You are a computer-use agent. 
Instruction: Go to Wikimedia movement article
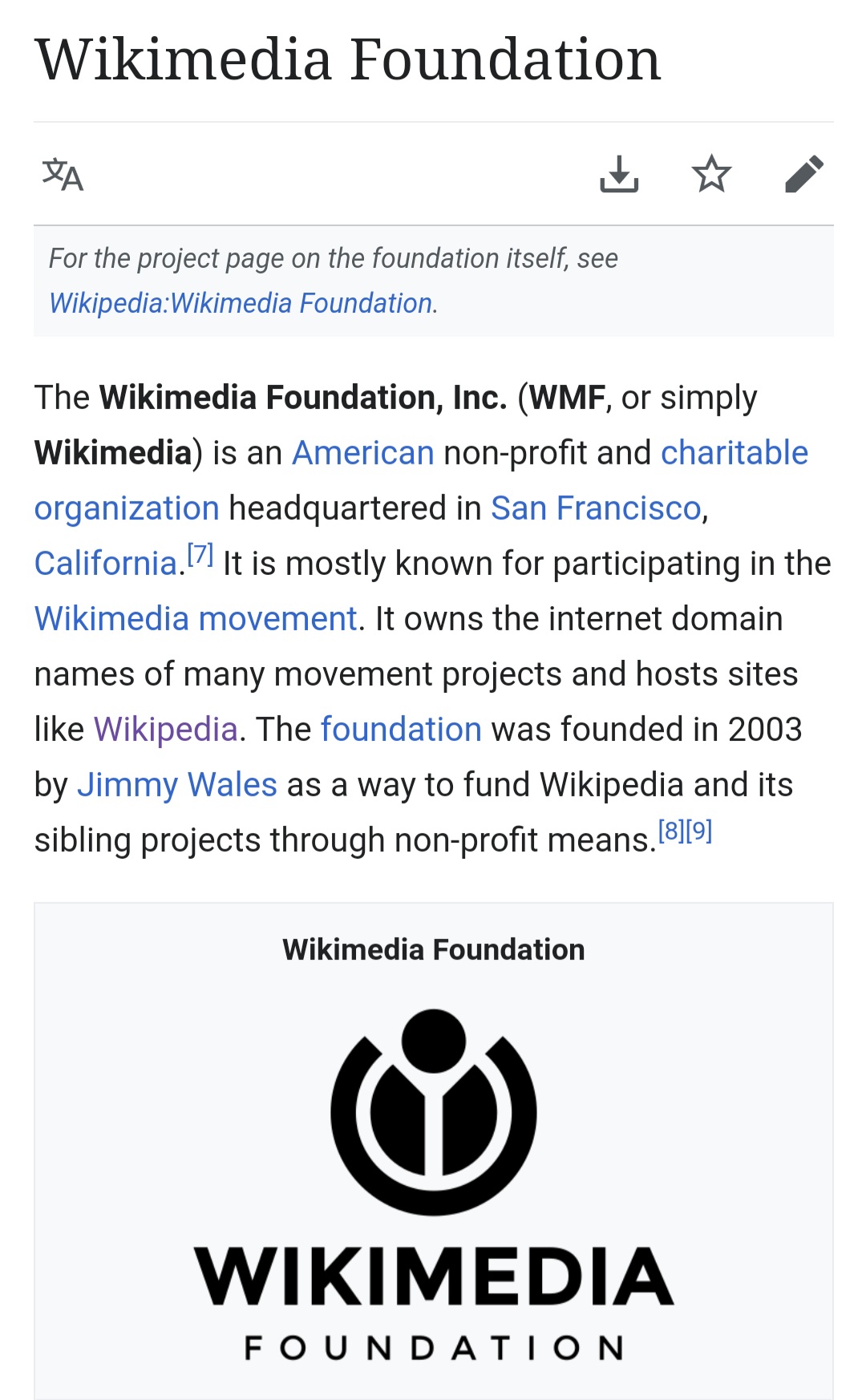[x=196, y=619]
